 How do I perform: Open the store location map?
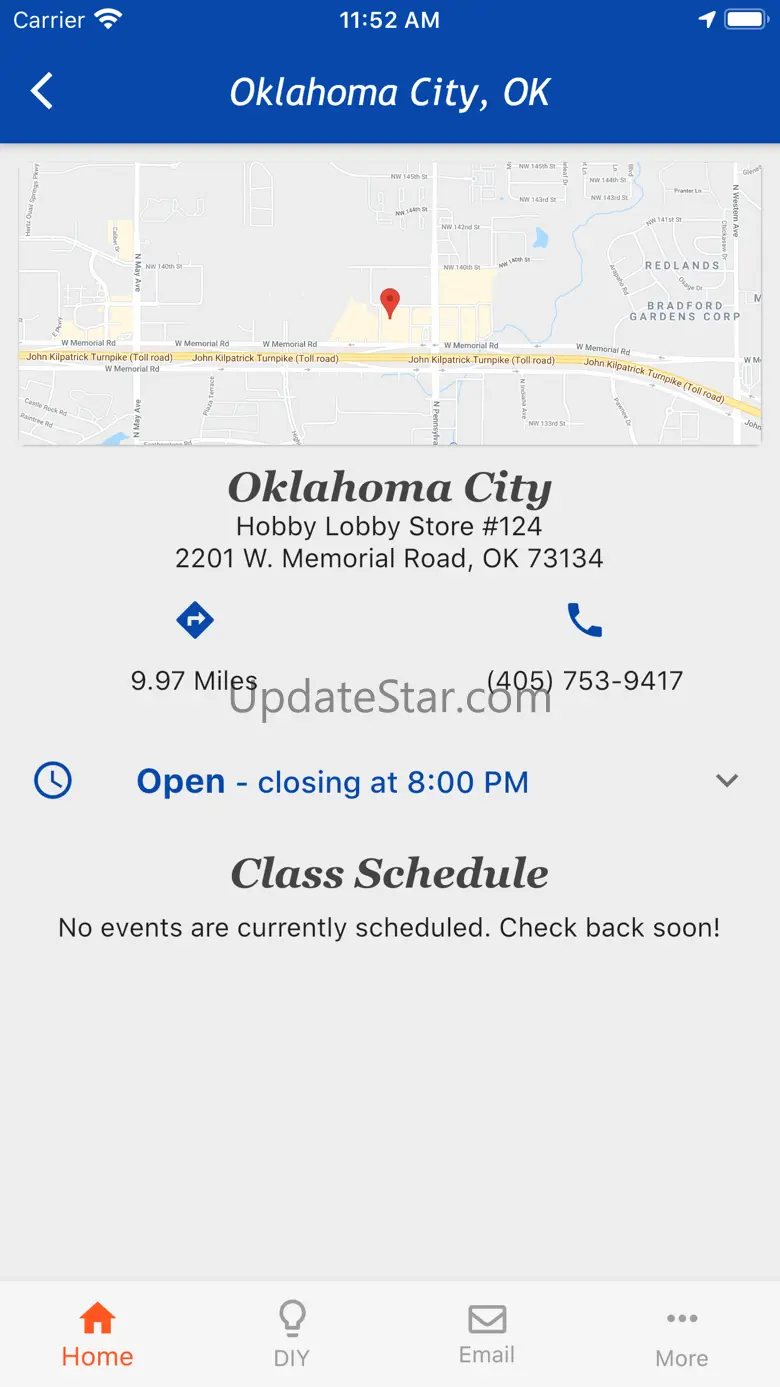[390, 303]
